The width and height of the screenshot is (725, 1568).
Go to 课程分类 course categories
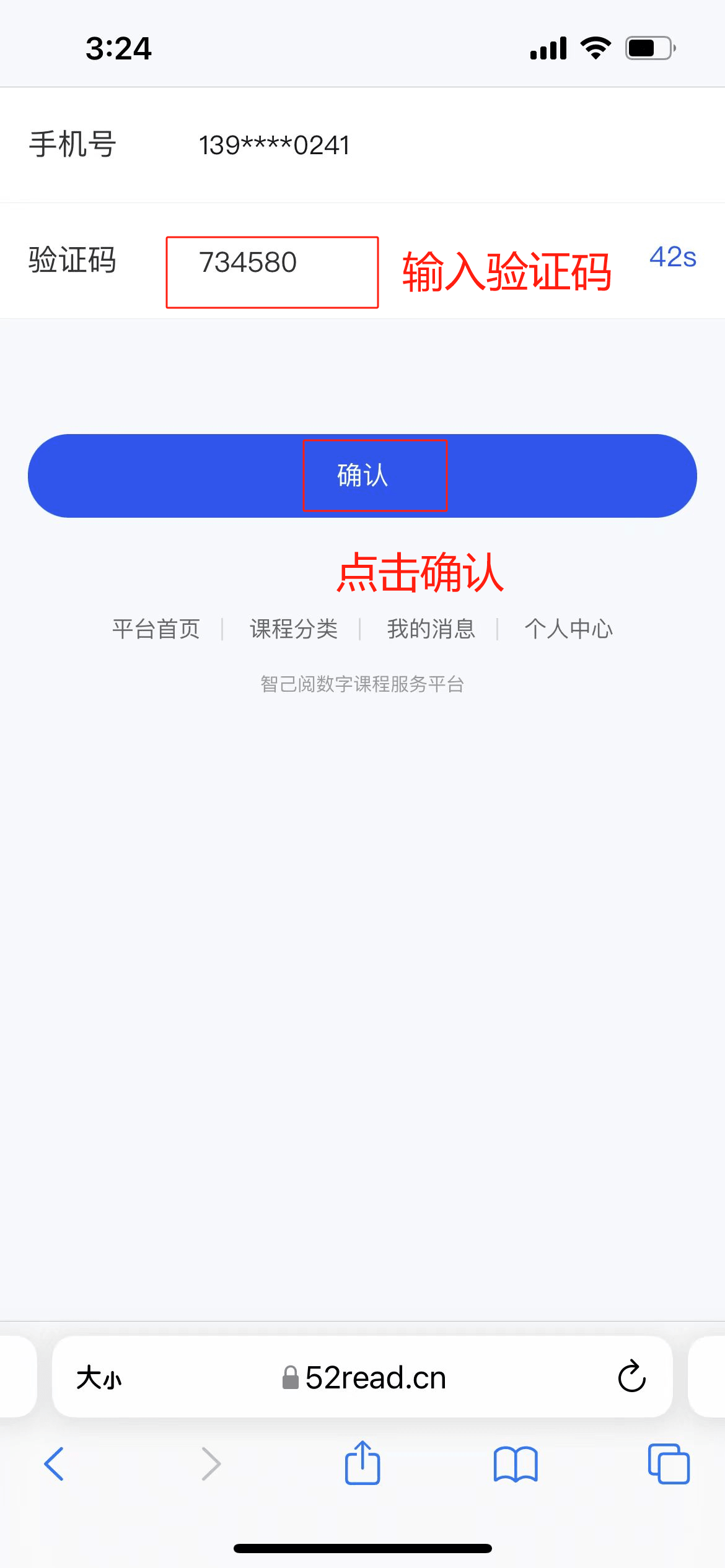[x=294, y=629]
